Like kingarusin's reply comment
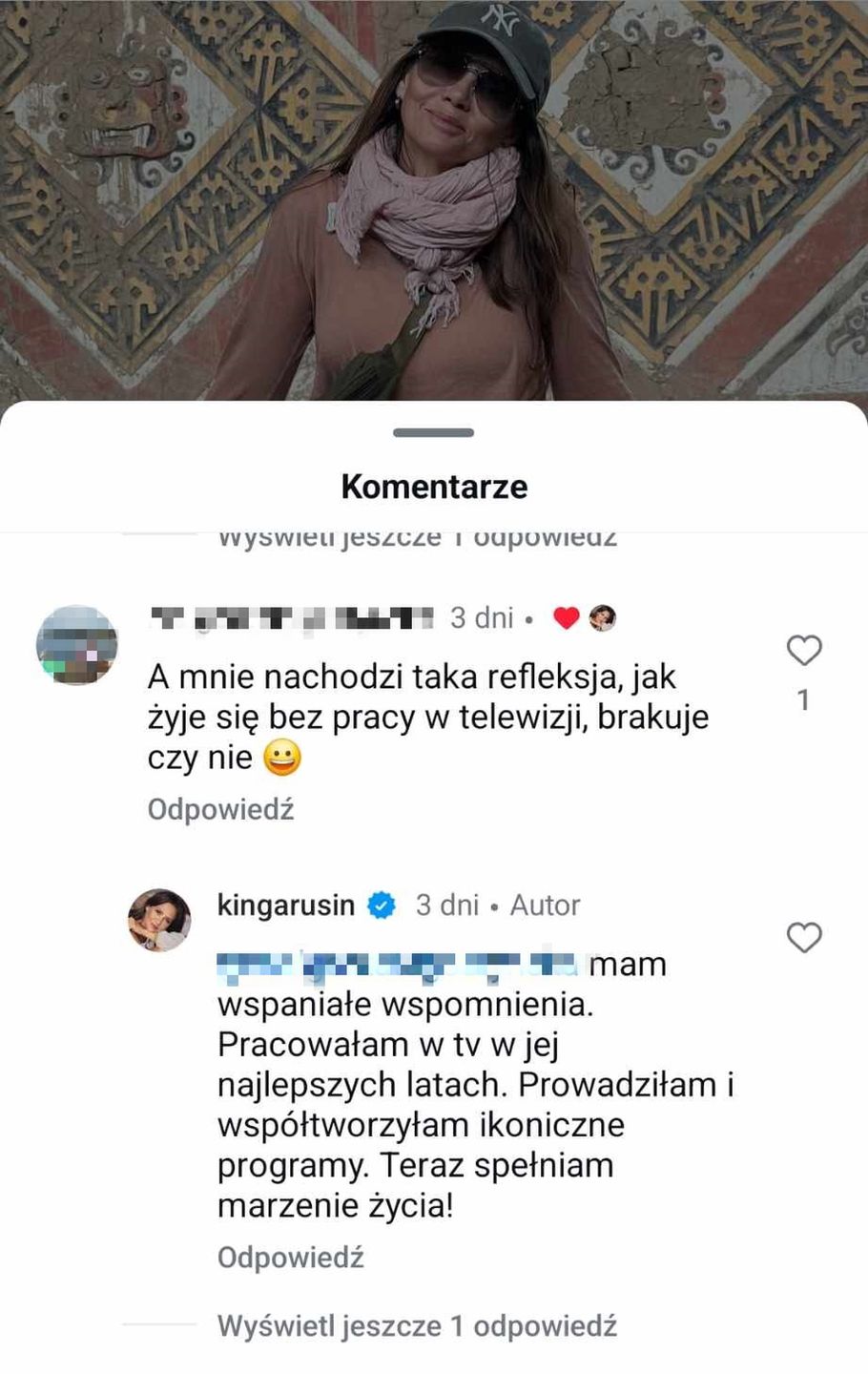 (804, 938)
